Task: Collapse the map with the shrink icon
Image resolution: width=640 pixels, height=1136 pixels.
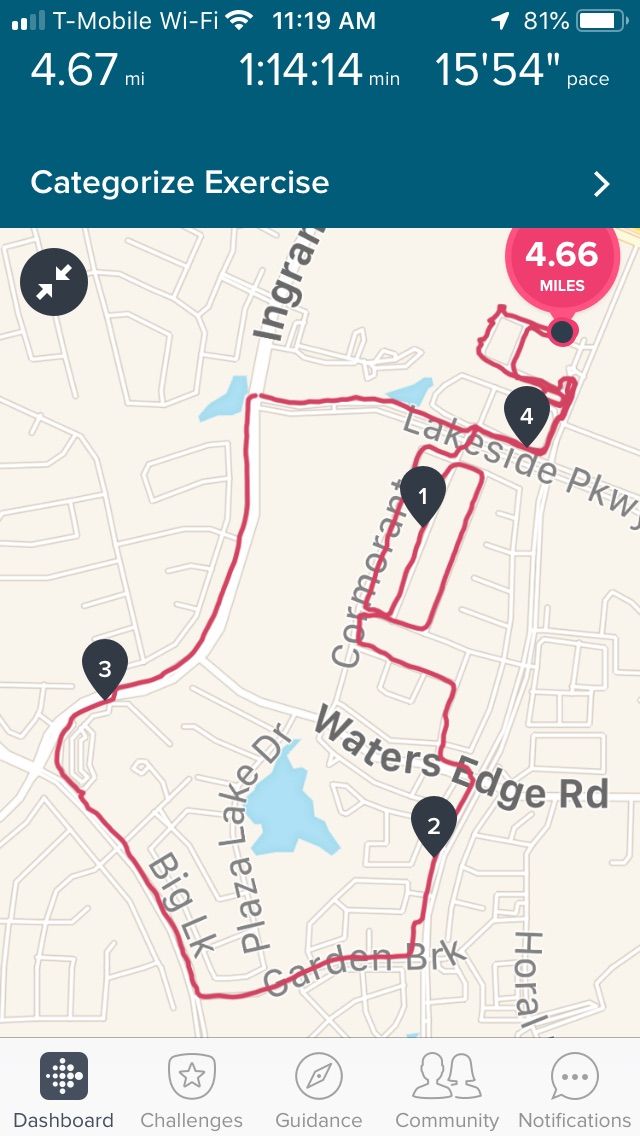Action: tap(54, 284)
